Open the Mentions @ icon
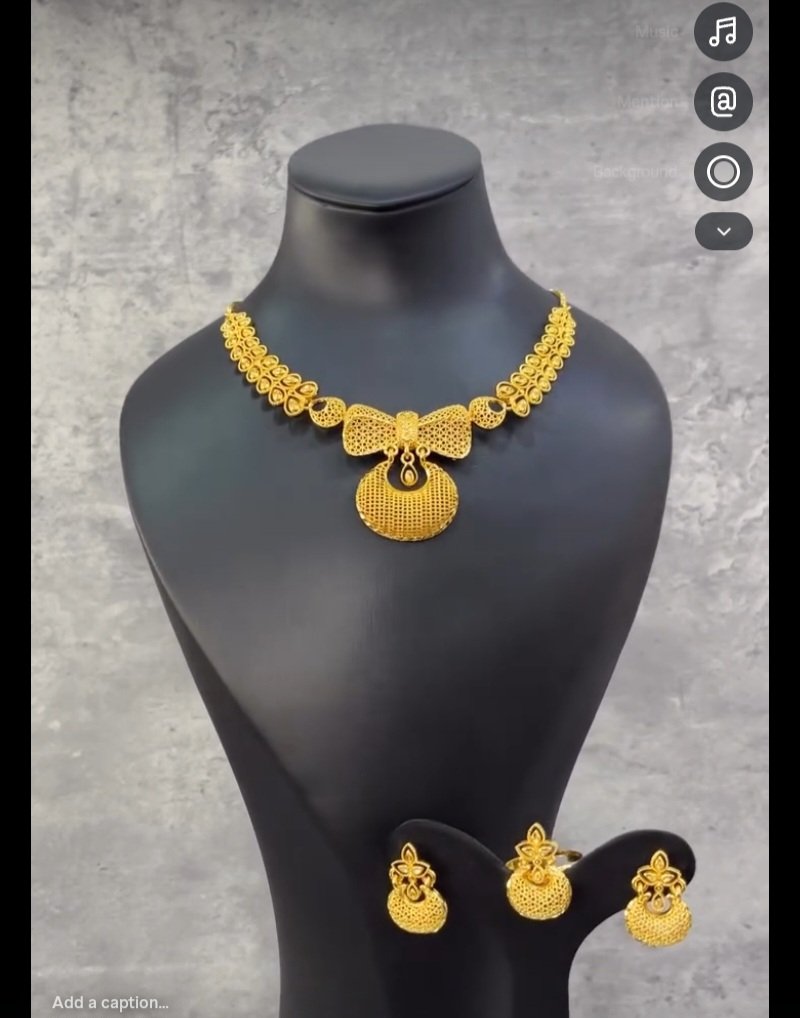The height and width of the screenshot is (1018, 800). point(723,101)
